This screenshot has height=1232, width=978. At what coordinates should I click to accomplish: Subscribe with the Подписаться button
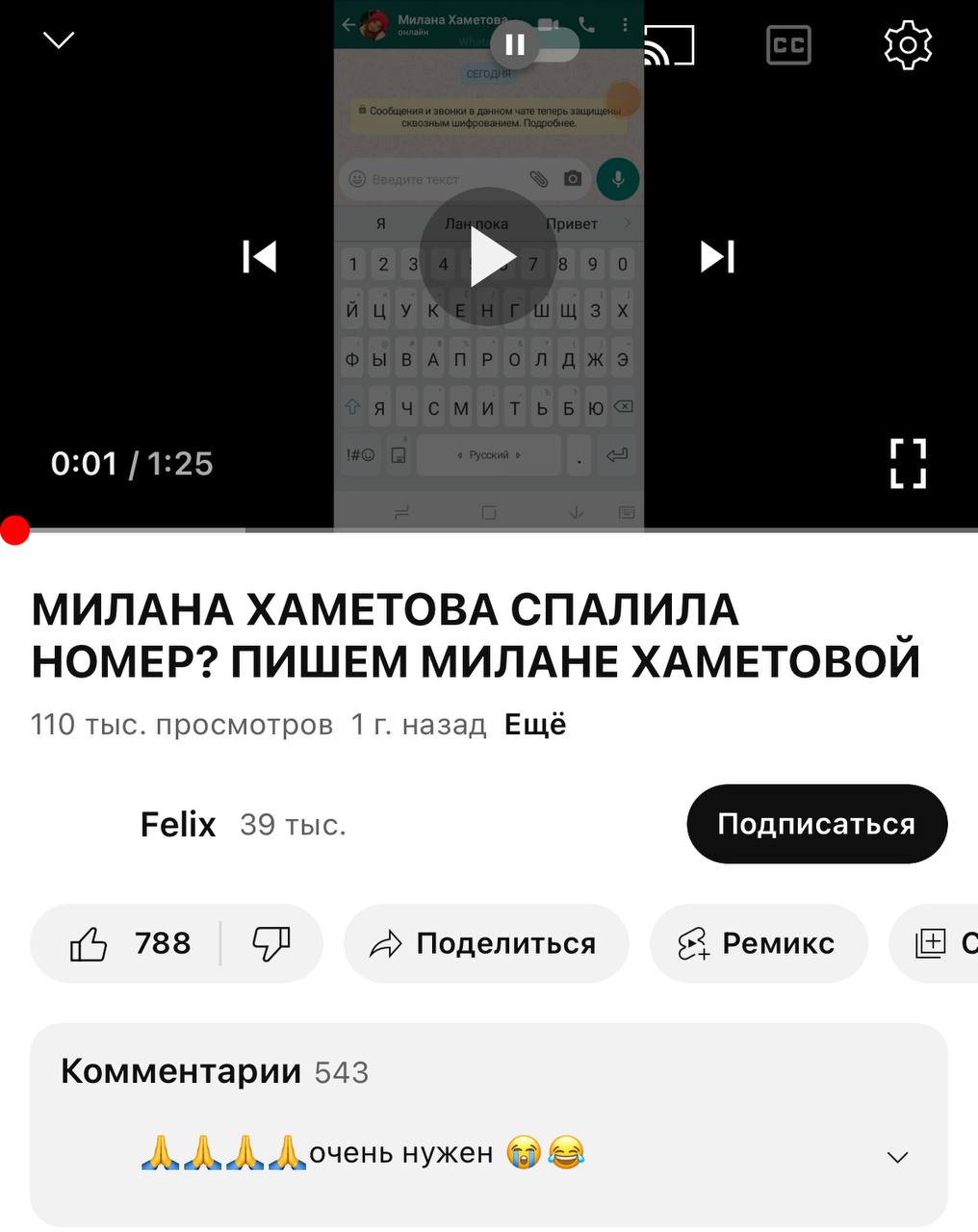coord(816,825)
